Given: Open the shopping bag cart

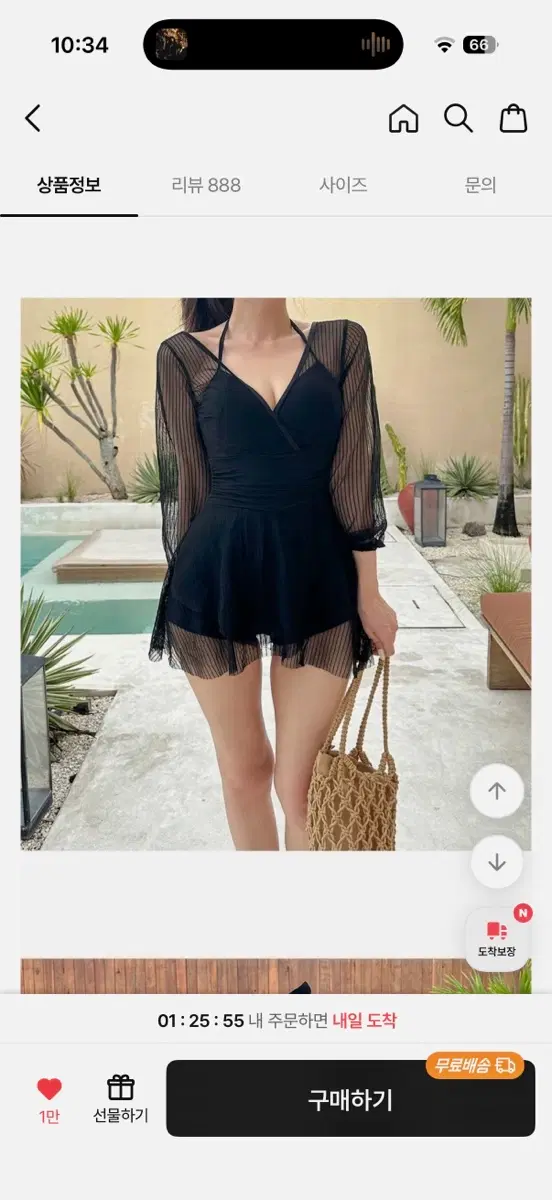Looking at the screenshot, I should point(513,118).
